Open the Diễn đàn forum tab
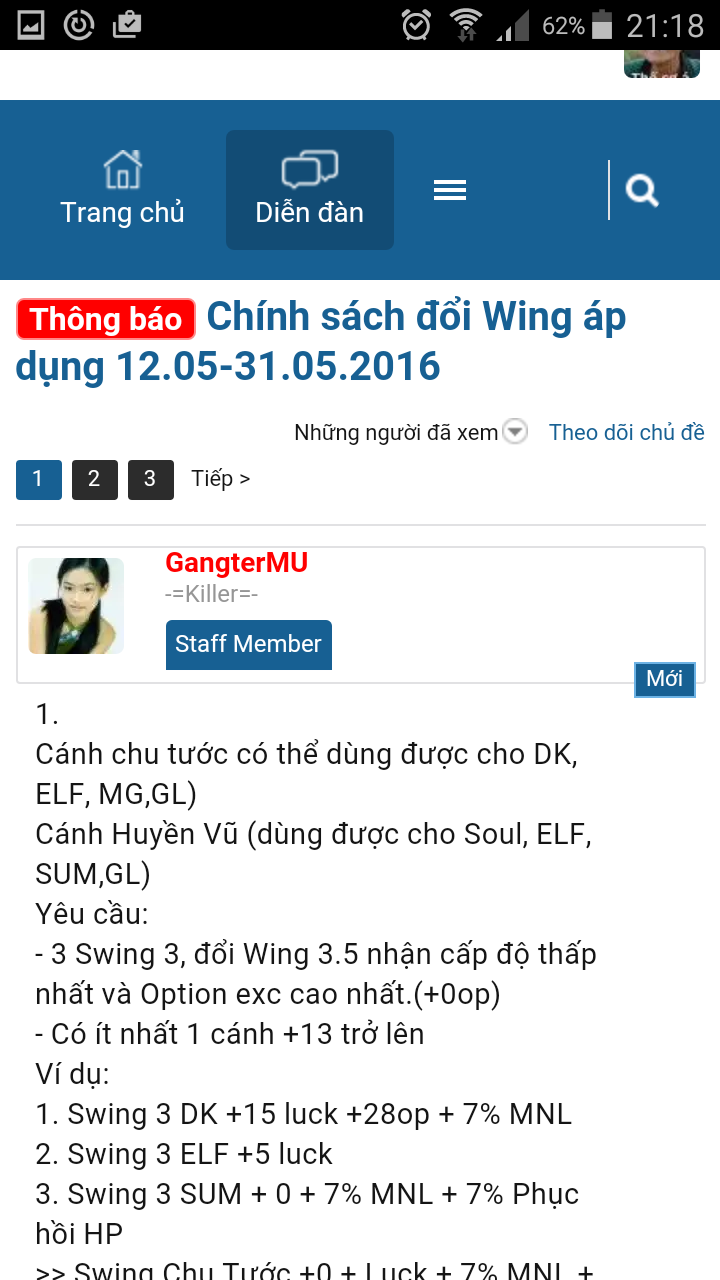The height and width of the screenshot is (1280, 720). tap(309, 190)
